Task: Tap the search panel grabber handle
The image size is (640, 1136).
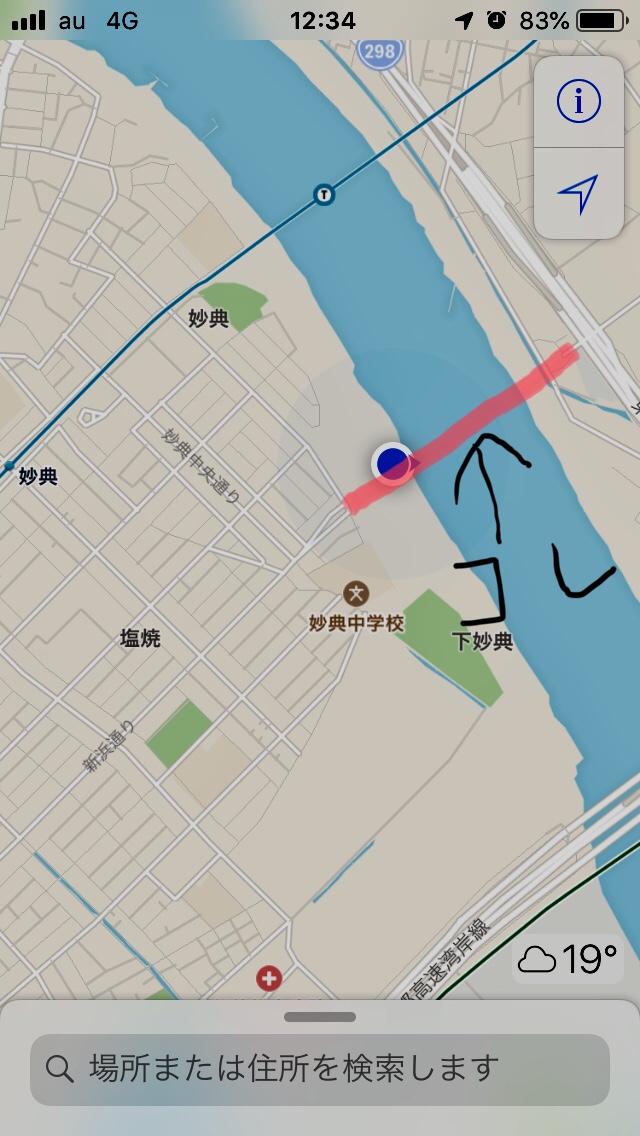Action: pyautogui.click(x=320, y=1017)
